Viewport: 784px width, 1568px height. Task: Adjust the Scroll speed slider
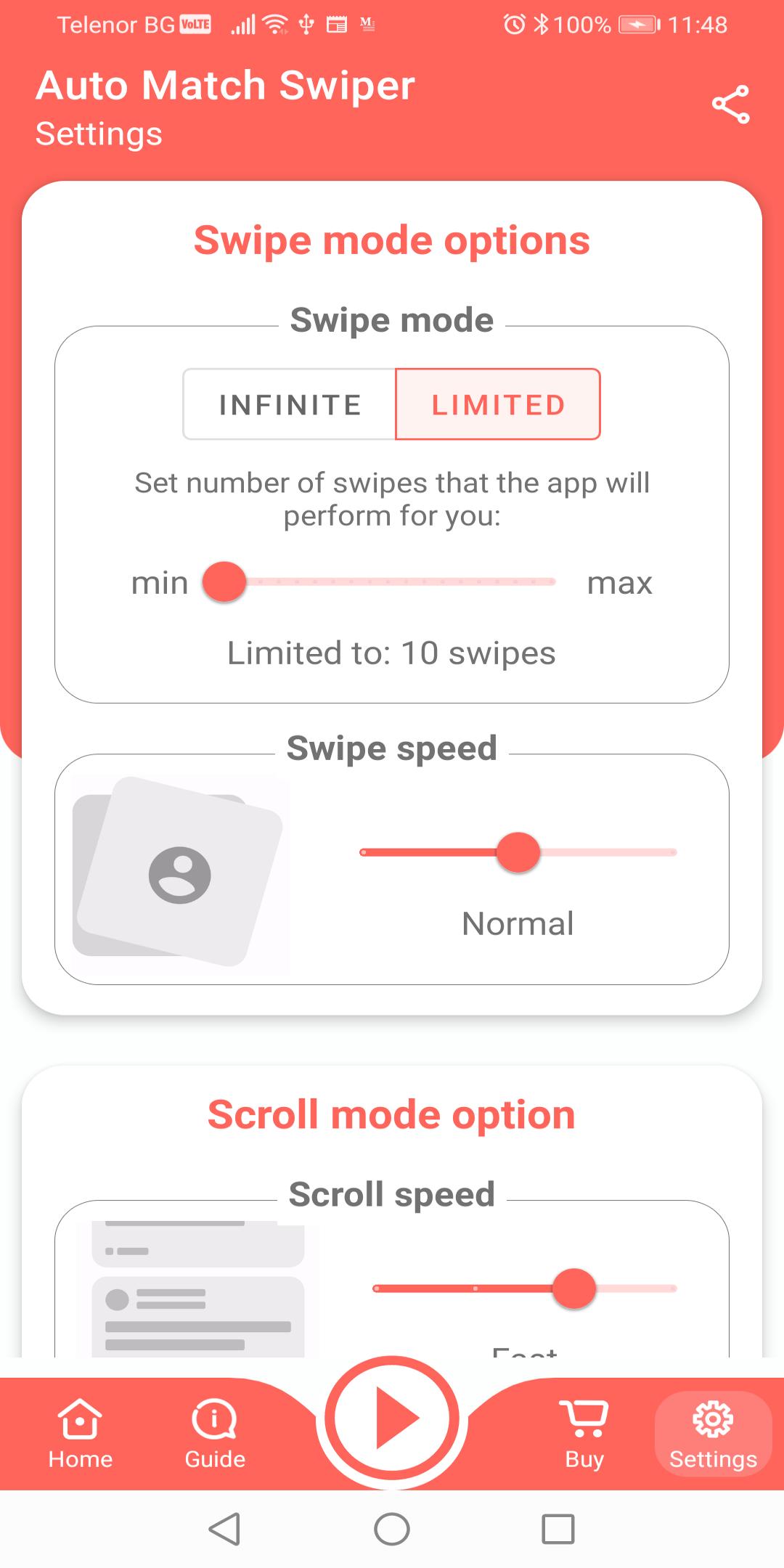(573, 1289)
